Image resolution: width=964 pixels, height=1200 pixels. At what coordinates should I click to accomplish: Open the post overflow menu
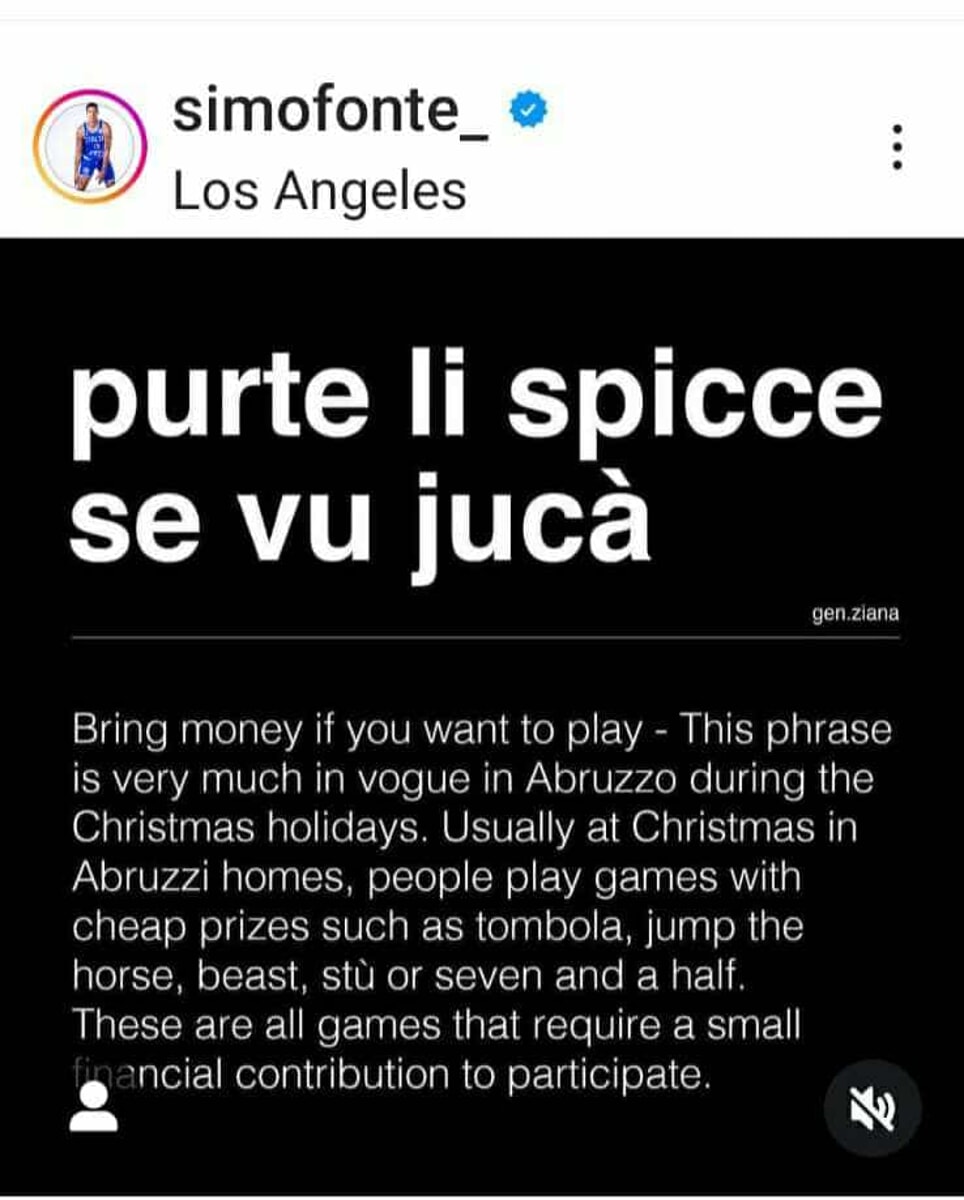(x=897, y=148)
